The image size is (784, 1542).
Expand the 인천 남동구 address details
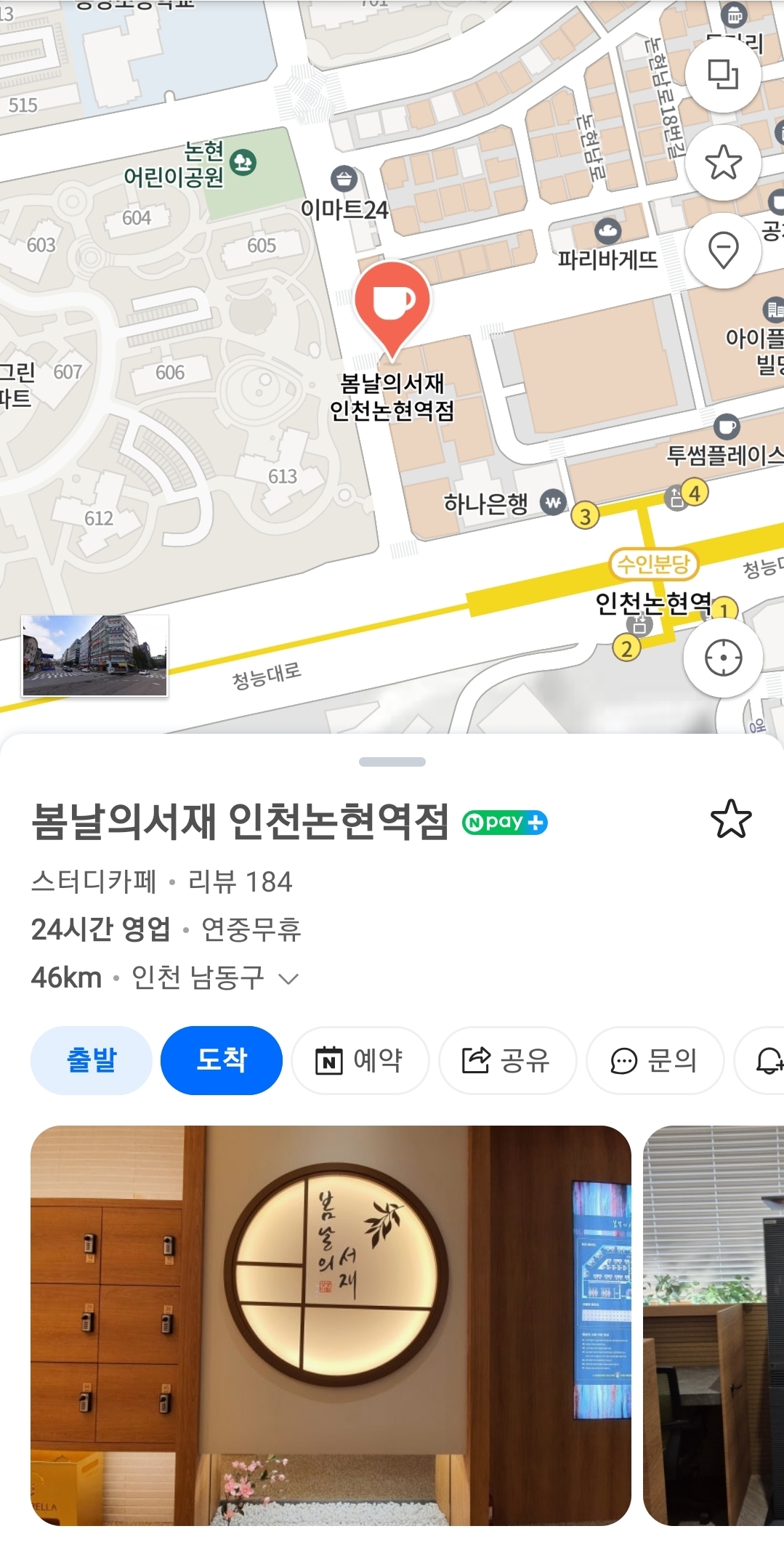pyautogui.click(x=288, y=979)
